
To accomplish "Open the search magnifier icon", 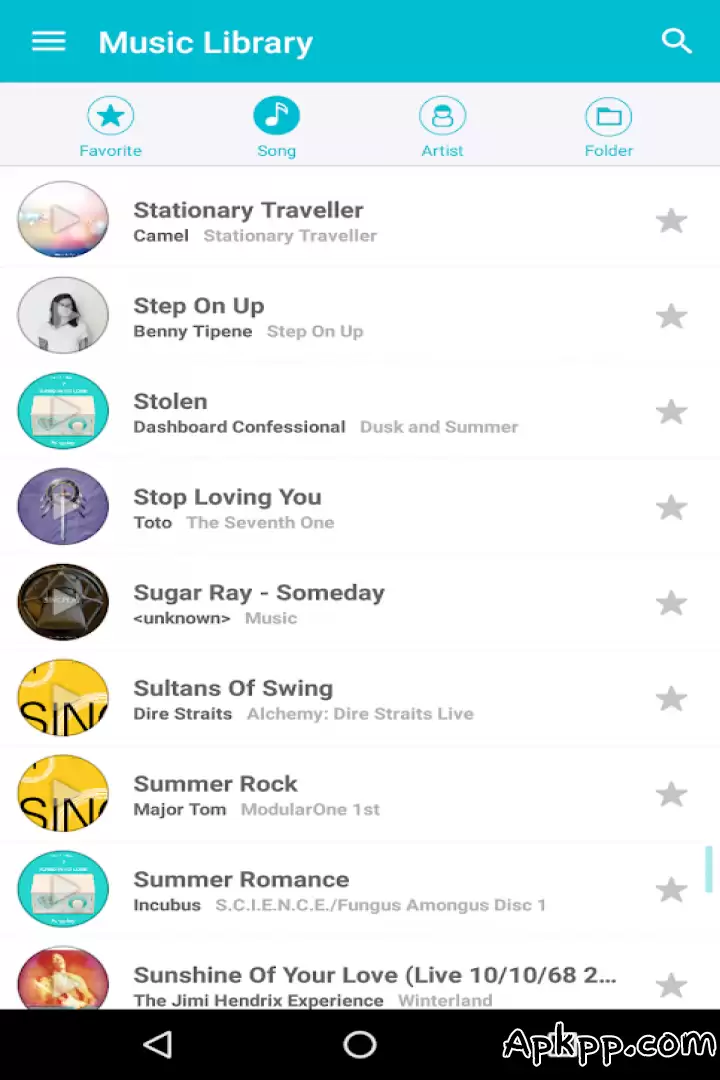I will pos(676,41).
